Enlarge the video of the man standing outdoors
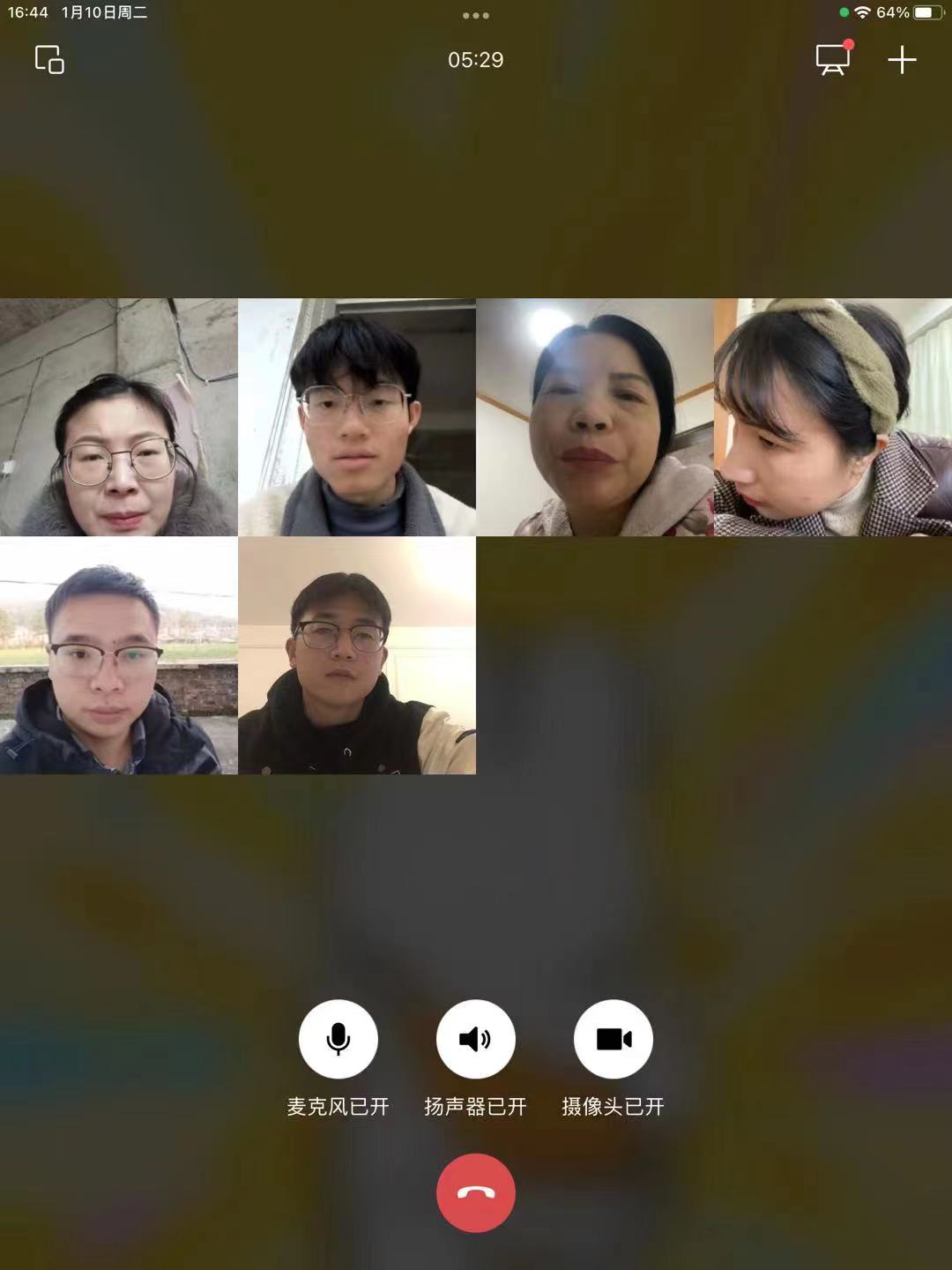This screenshot has height=1270, width=952. 119,655
